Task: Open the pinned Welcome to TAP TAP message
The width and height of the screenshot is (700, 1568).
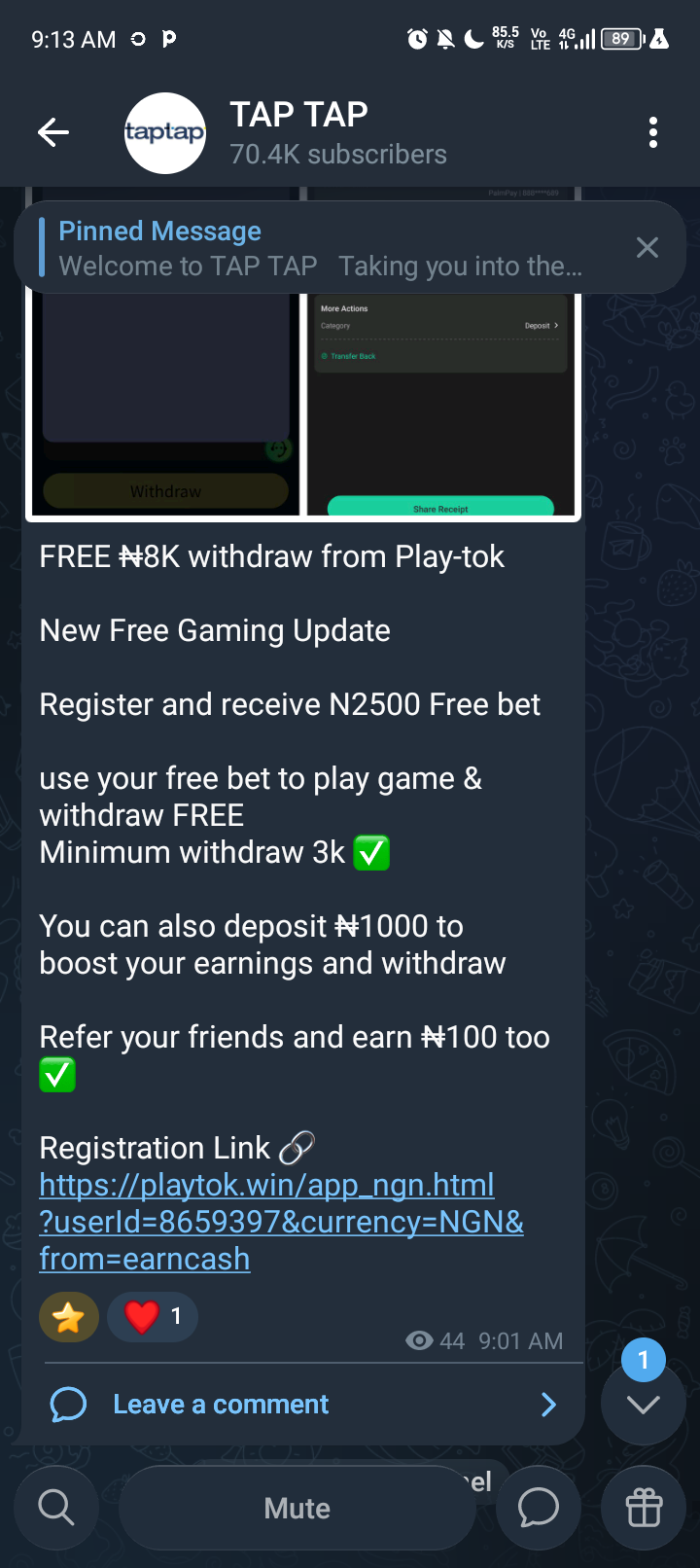Action: coord(321,248)
